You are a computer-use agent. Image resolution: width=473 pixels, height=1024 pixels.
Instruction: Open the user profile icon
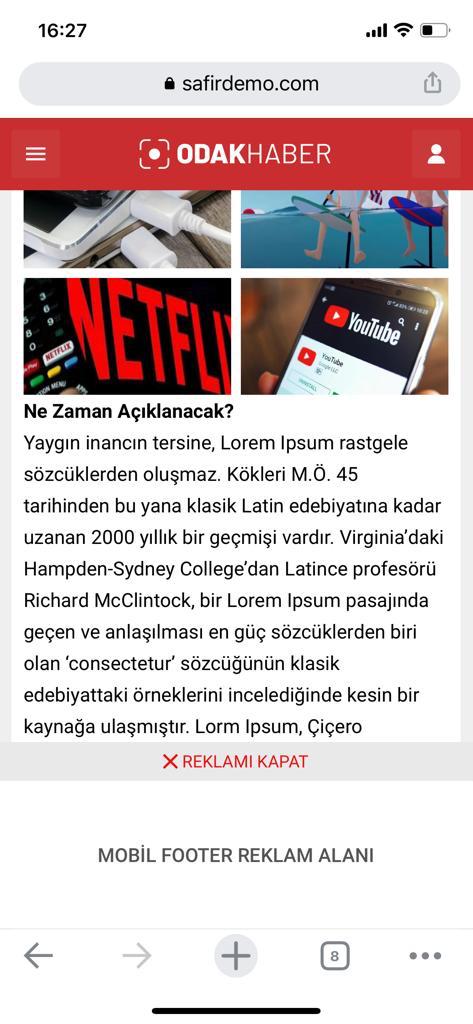436,154
